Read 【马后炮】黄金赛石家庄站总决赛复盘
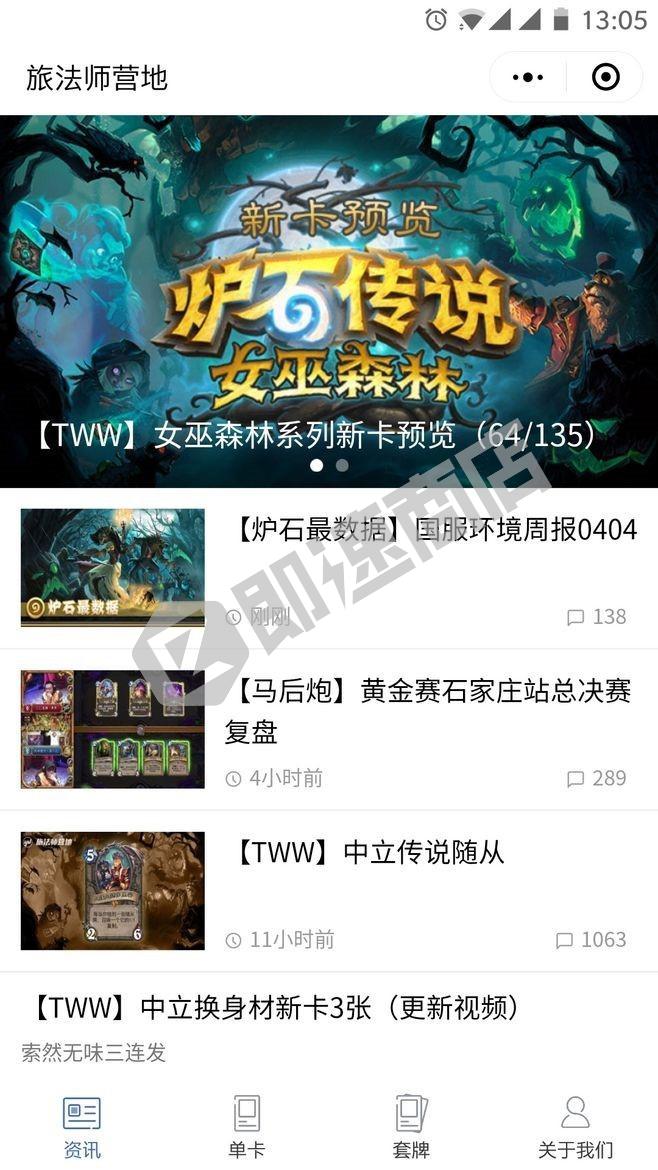 click(427, 711)
